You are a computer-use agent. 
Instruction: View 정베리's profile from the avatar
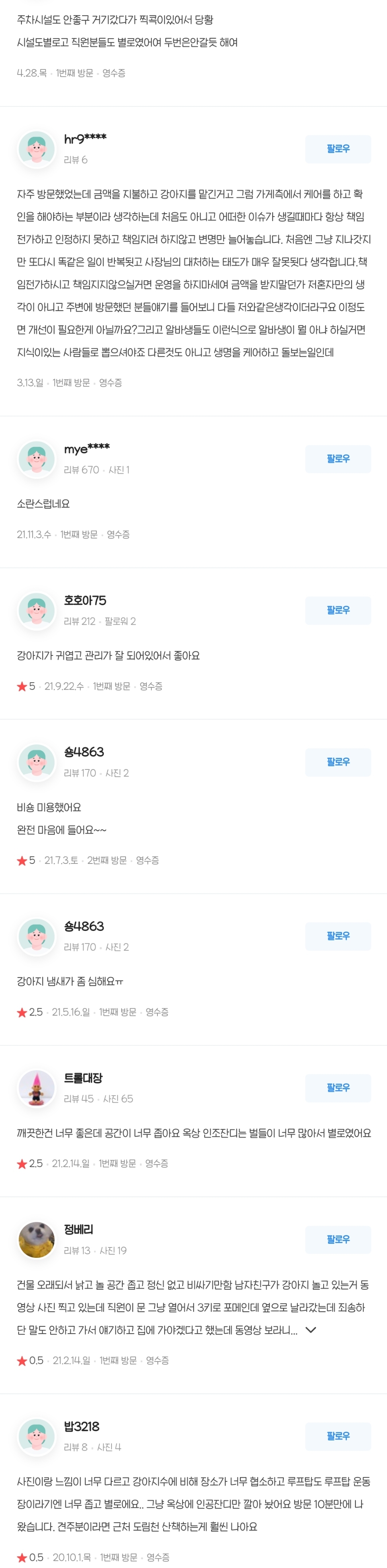click(x=37, y=1239)
